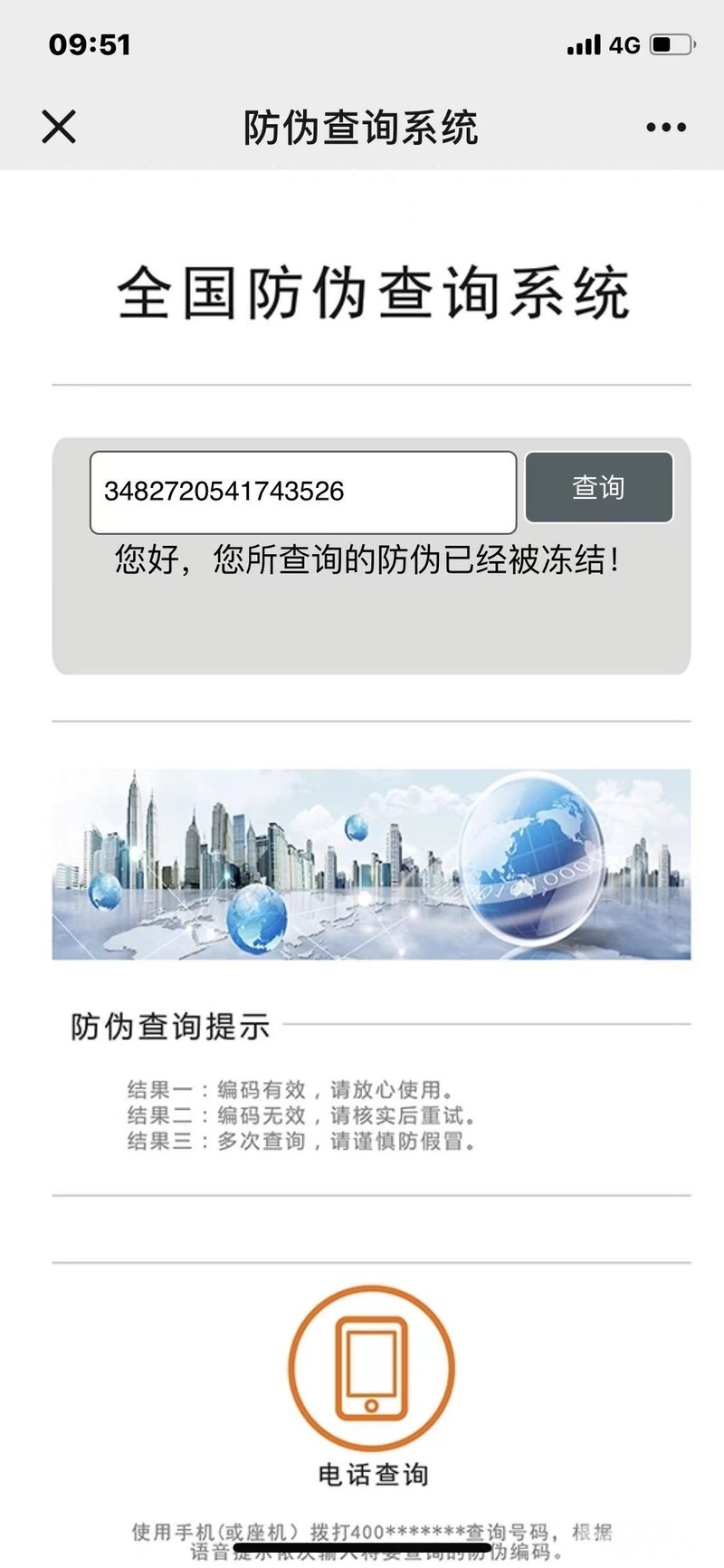Tap the 查询 query button
The height and width of the screenshot is (1568, 724).
click(598, 488)
